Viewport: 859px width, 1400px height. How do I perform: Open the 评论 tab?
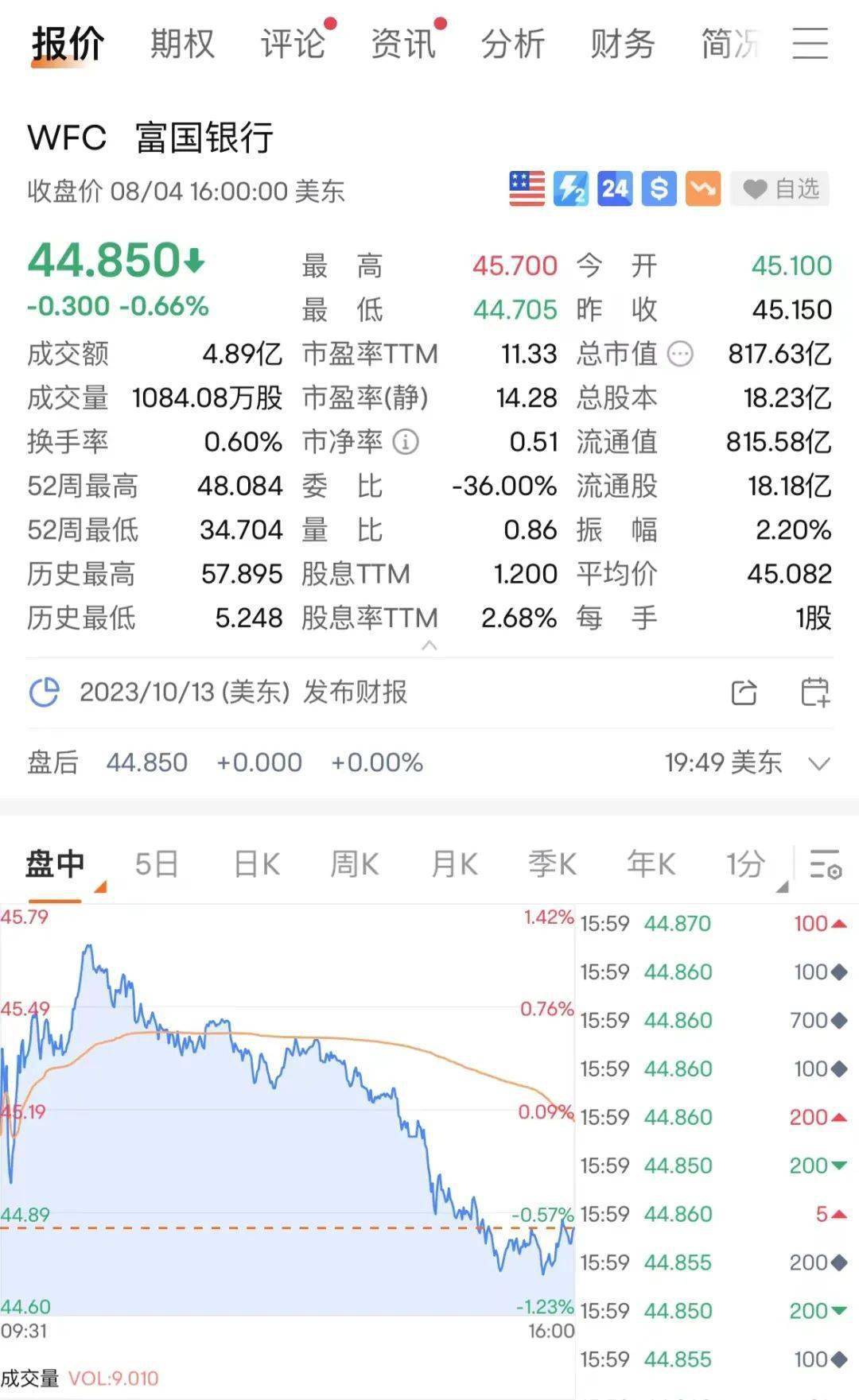(293, 44)
